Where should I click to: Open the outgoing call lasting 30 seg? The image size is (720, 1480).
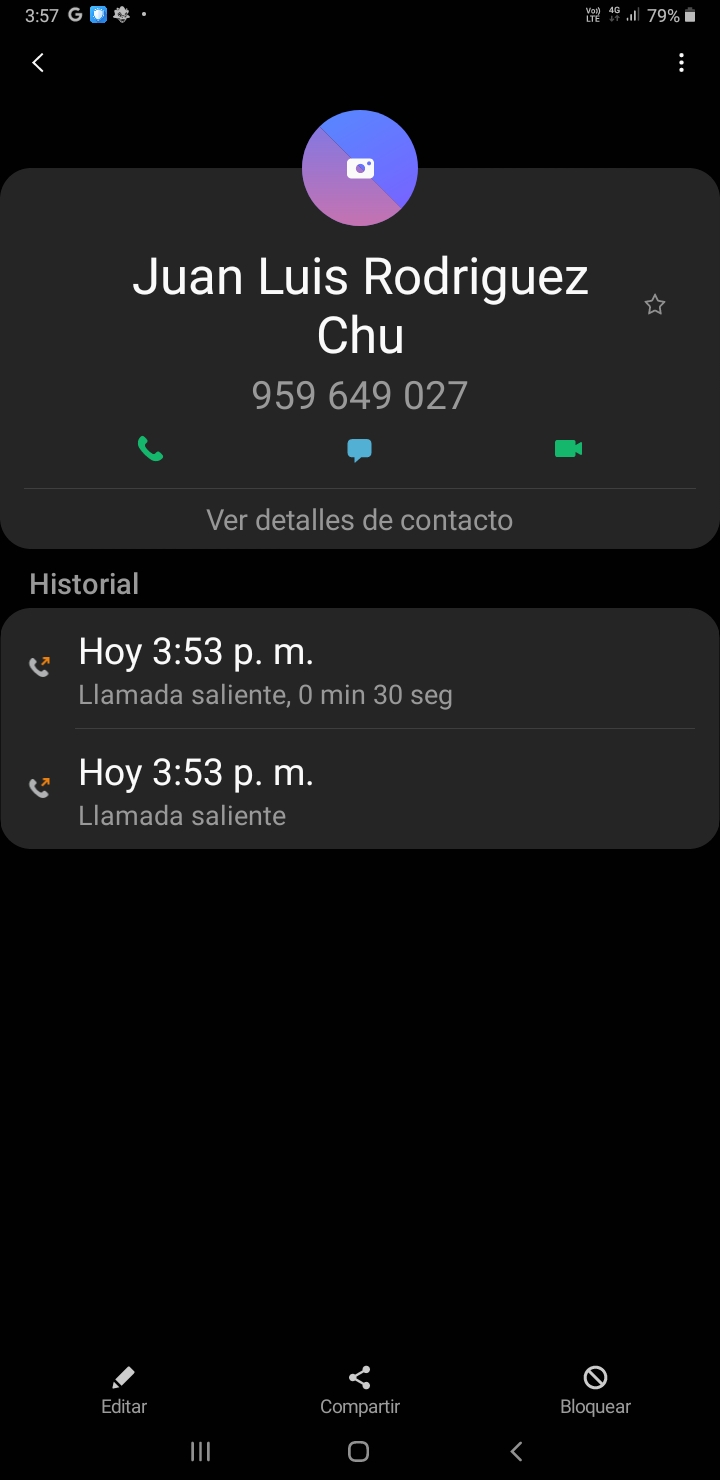pos(360,668)
